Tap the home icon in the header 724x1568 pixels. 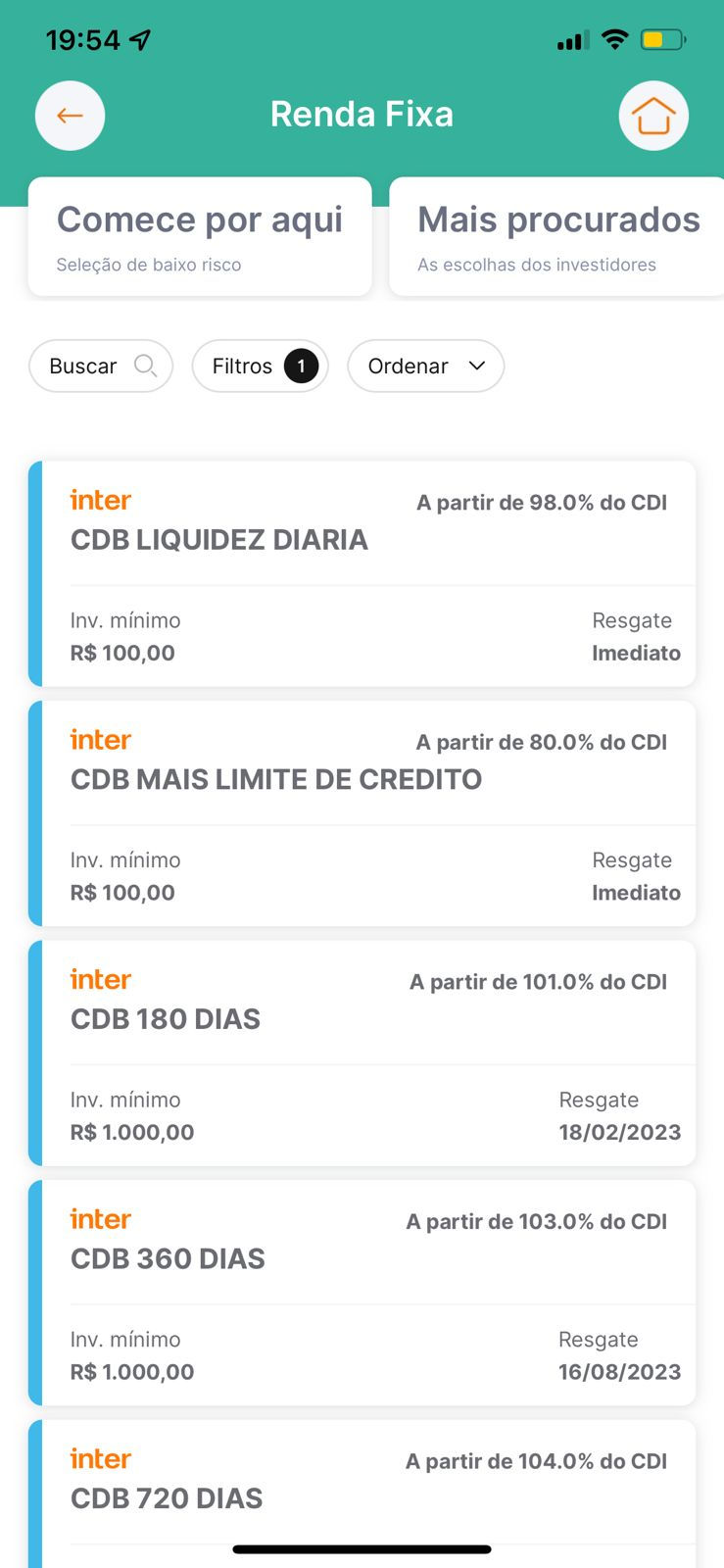pyautogui.click(x=653, y=115)
